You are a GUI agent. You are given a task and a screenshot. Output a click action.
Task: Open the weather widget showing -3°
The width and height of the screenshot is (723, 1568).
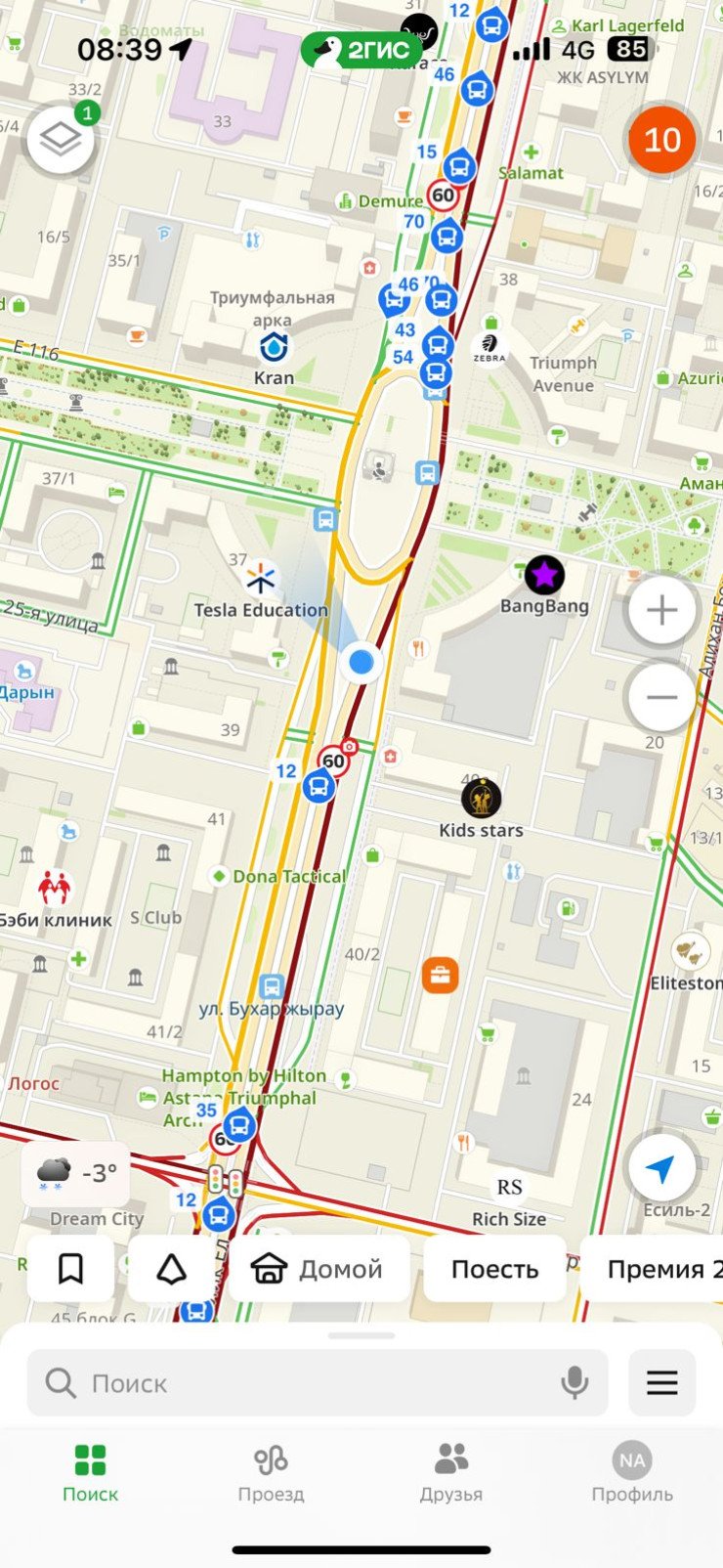[x=76, y=1172]
